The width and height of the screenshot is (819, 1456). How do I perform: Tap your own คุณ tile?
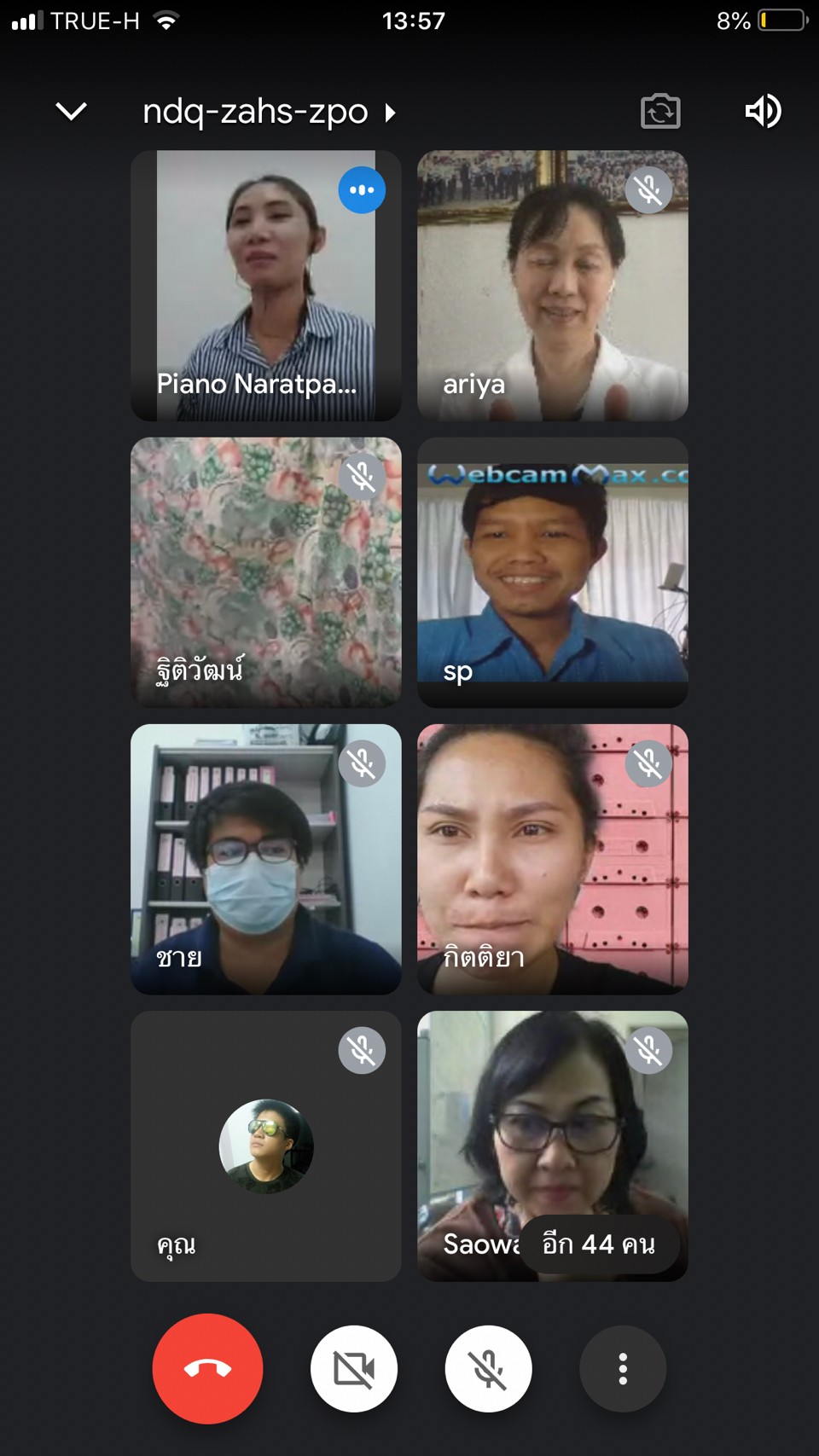(266, 1146)
